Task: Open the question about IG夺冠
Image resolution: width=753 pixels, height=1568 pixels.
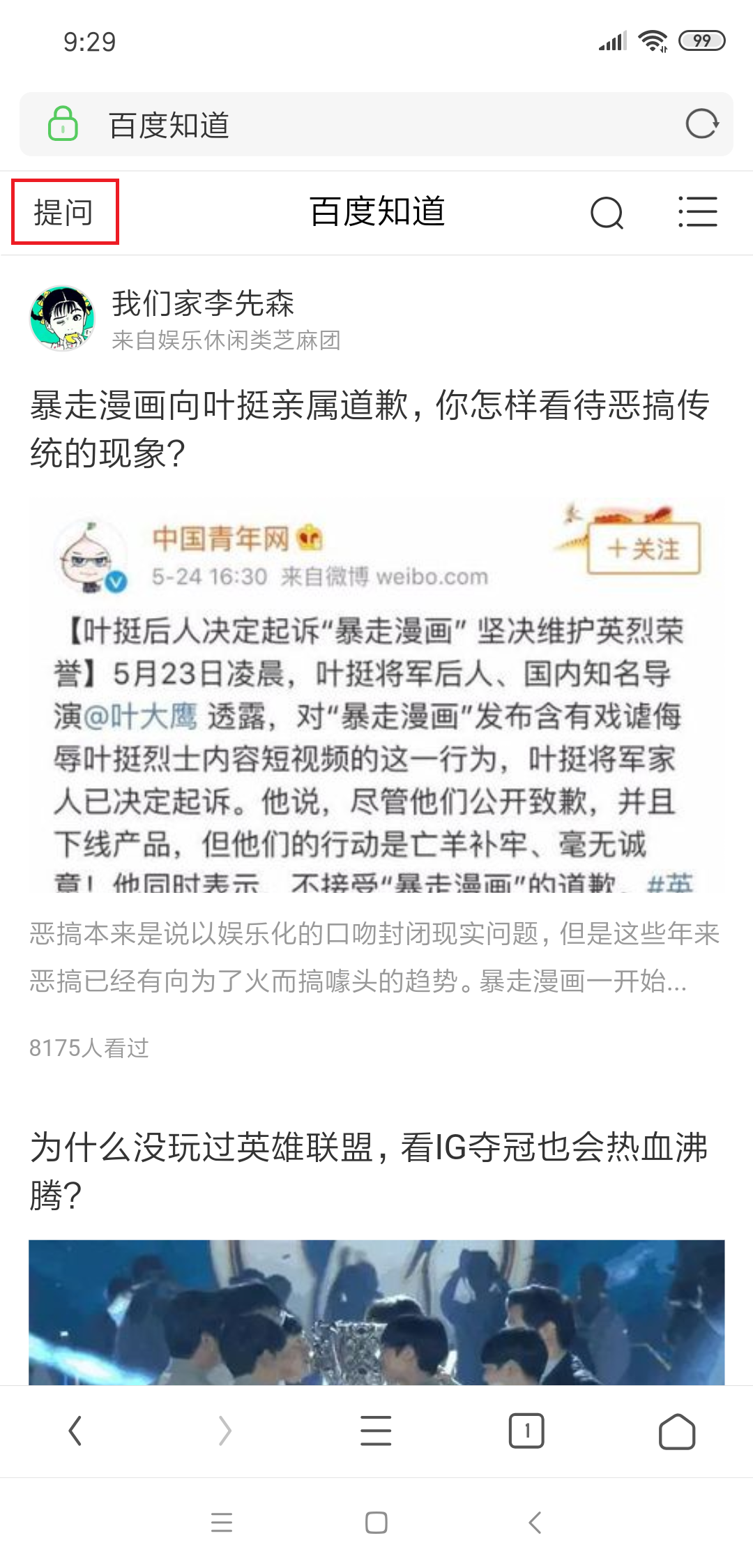Action: [x=370, y=1170]
